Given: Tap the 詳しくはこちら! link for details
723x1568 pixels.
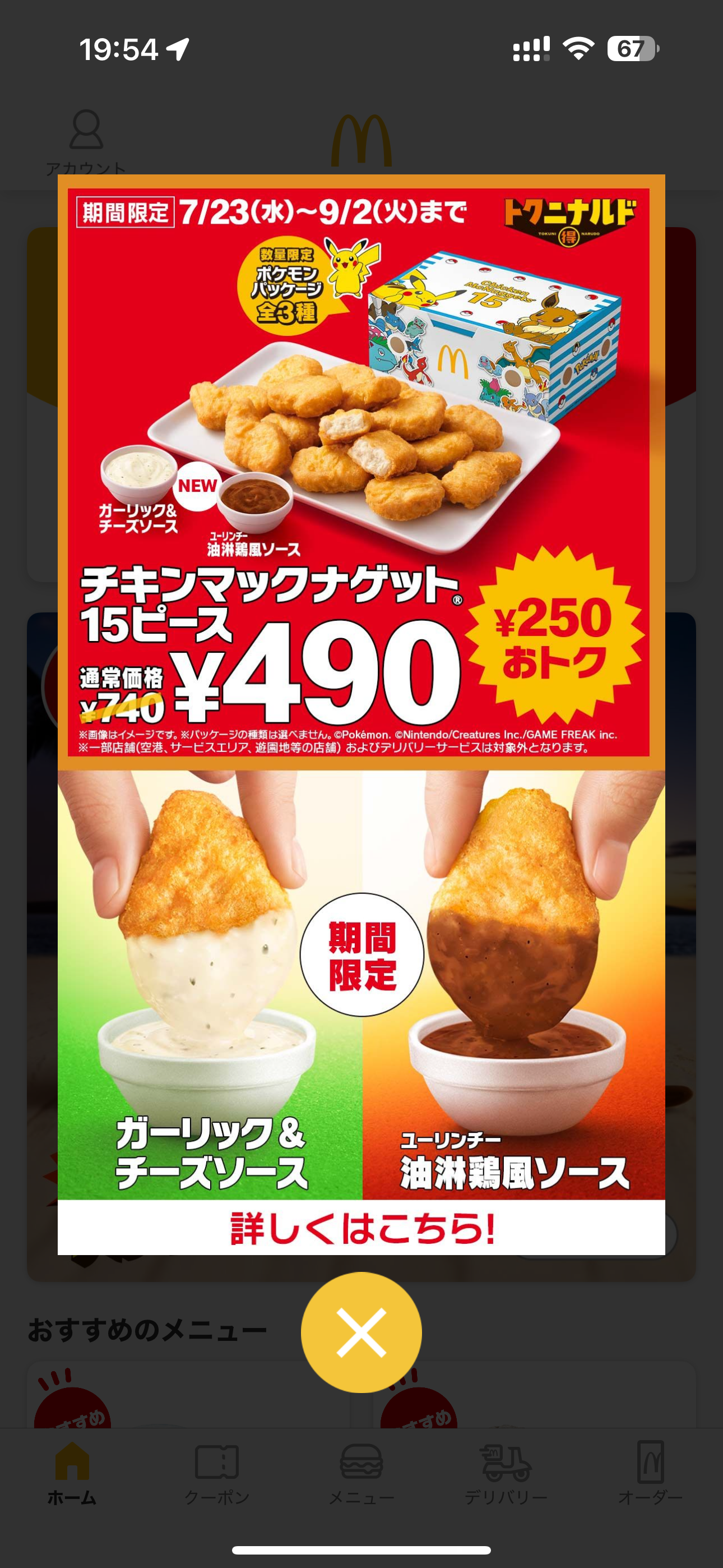Looking at the screenshot, I should [361, 1228].
